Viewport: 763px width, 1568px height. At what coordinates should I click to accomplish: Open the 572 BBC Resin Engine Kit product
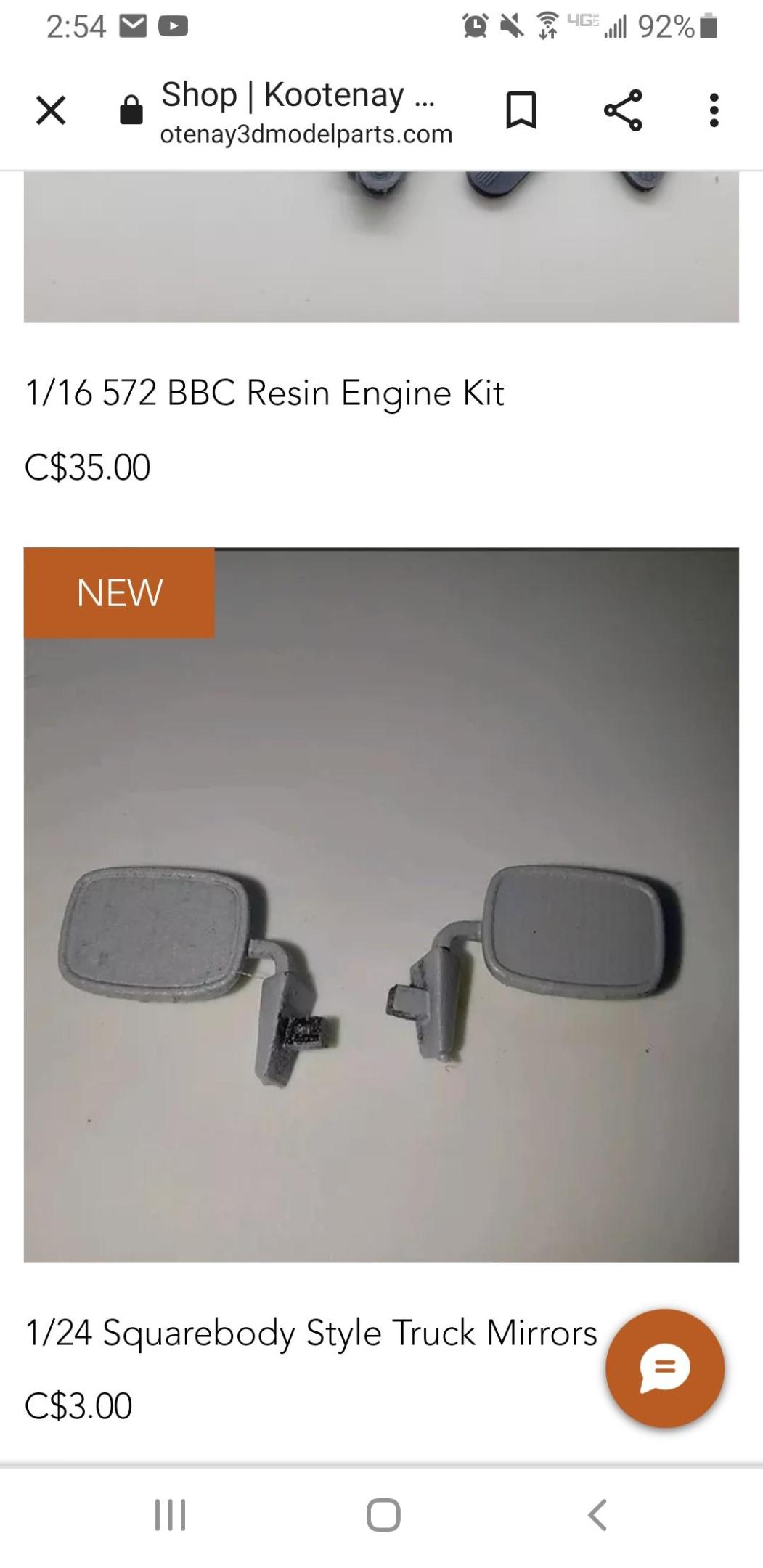(264, 393)
